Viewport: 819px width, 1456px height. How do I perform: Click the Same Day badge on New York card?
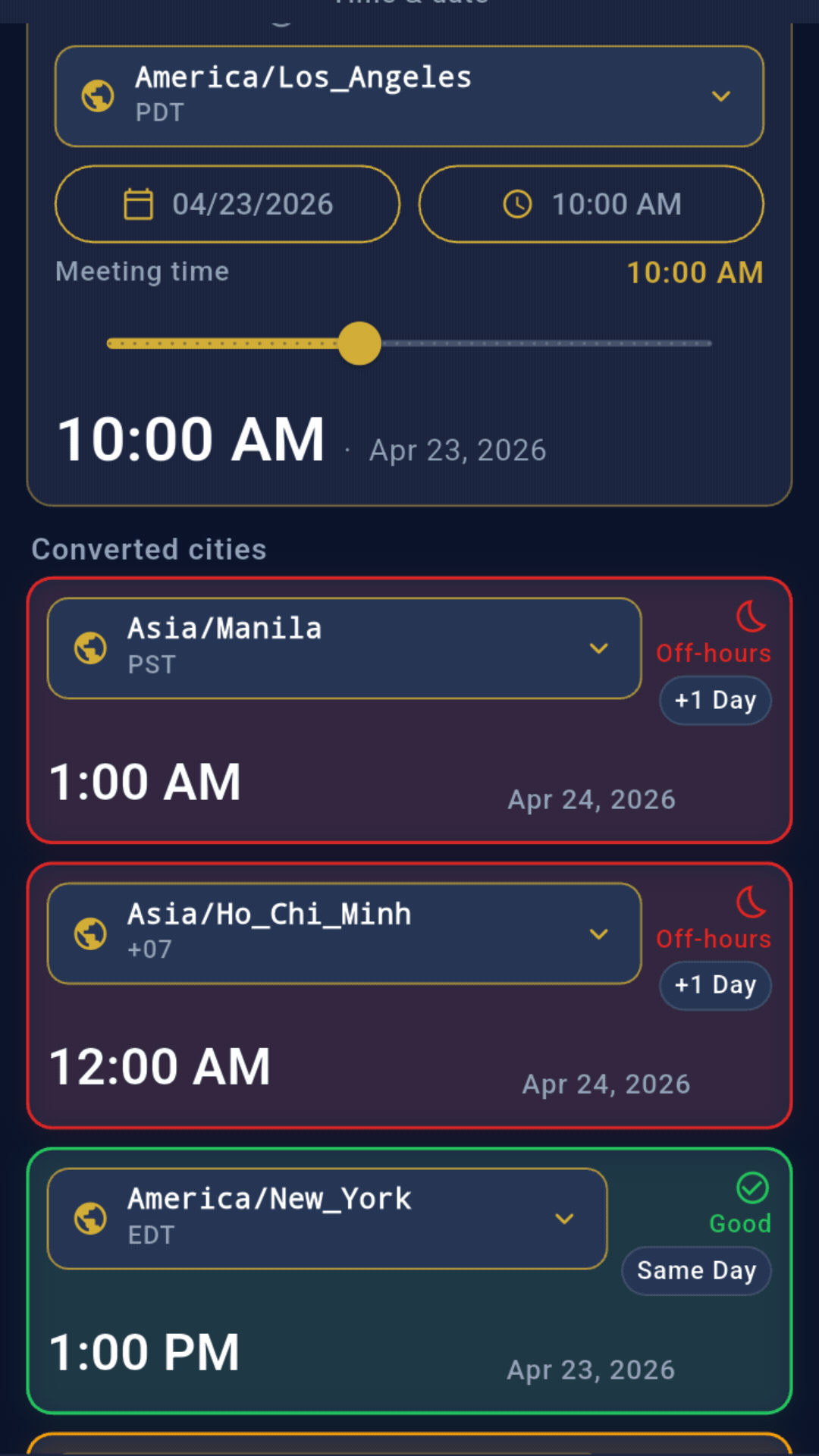pos(695,1270)
